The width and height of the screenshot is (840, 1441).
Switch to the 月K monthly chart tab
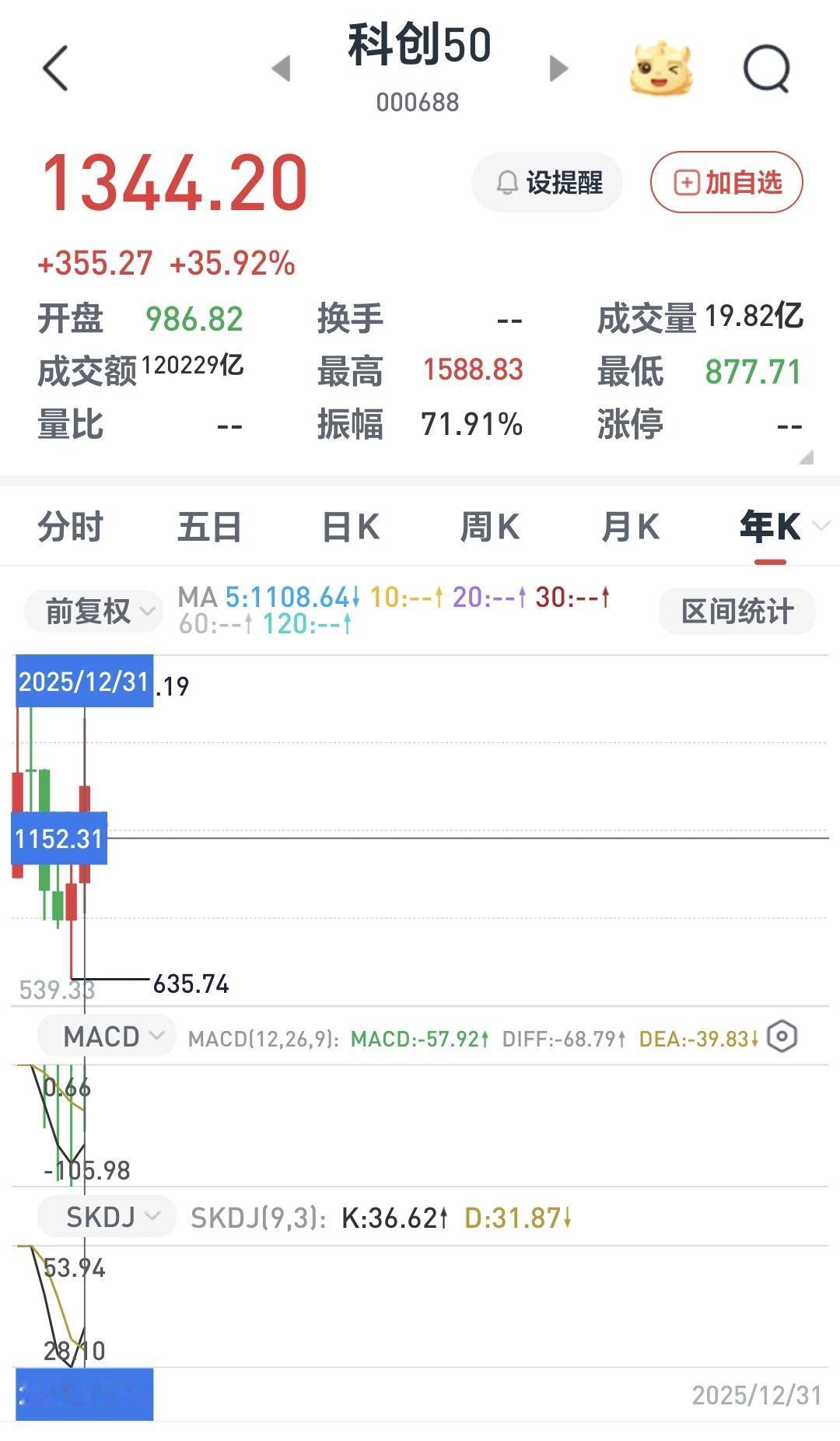click(x=628, y=526)
